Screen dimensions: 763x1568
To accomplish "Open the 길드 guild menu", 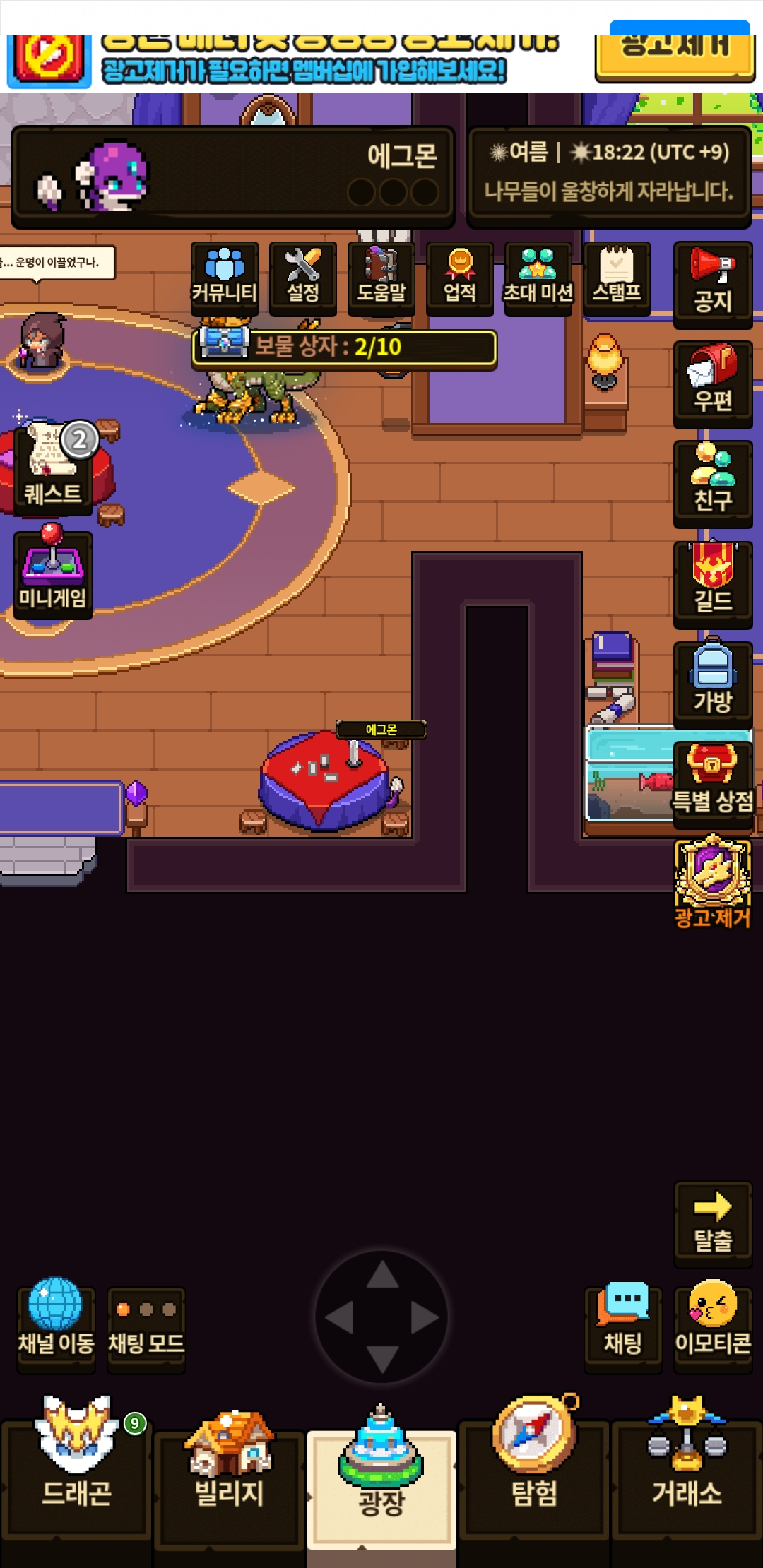I will click(713, 583).
